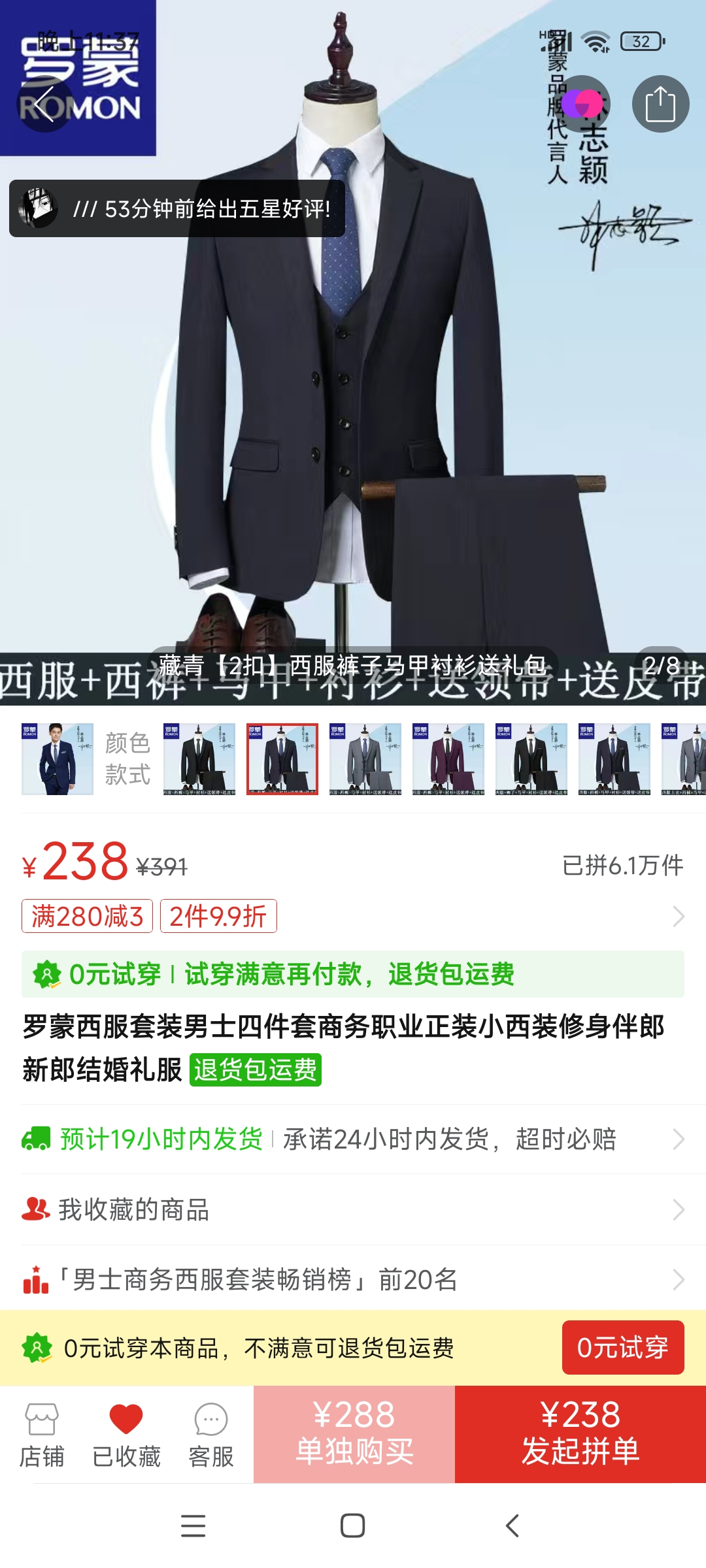Image resolution: width=706 pixels, height=1568 pixels.
Task: Buy alone for ¥288 单独购买
Action: 354,1434
